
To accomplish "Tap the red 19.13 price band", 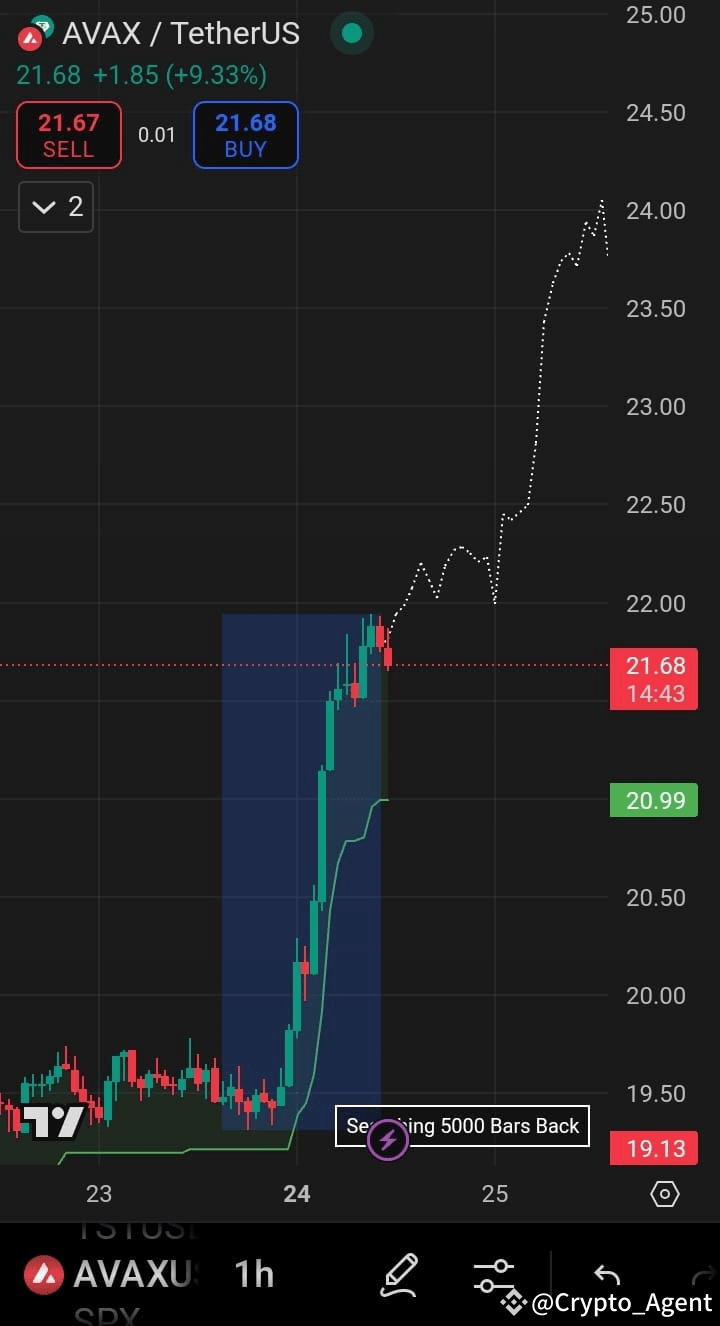I will tap(653, 1148).
